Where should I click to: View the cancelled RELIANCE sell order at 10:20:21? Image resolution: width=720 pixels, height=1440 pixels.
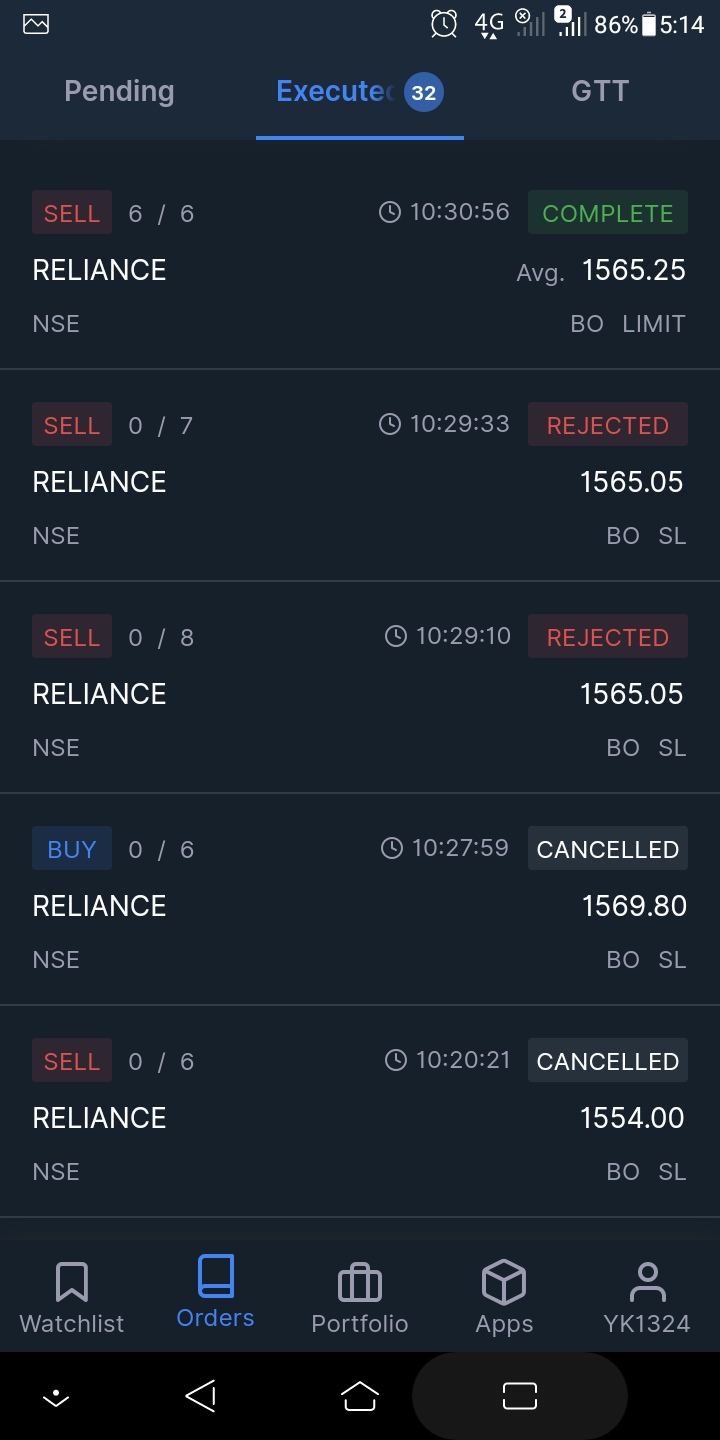(x=360, y=1115)
